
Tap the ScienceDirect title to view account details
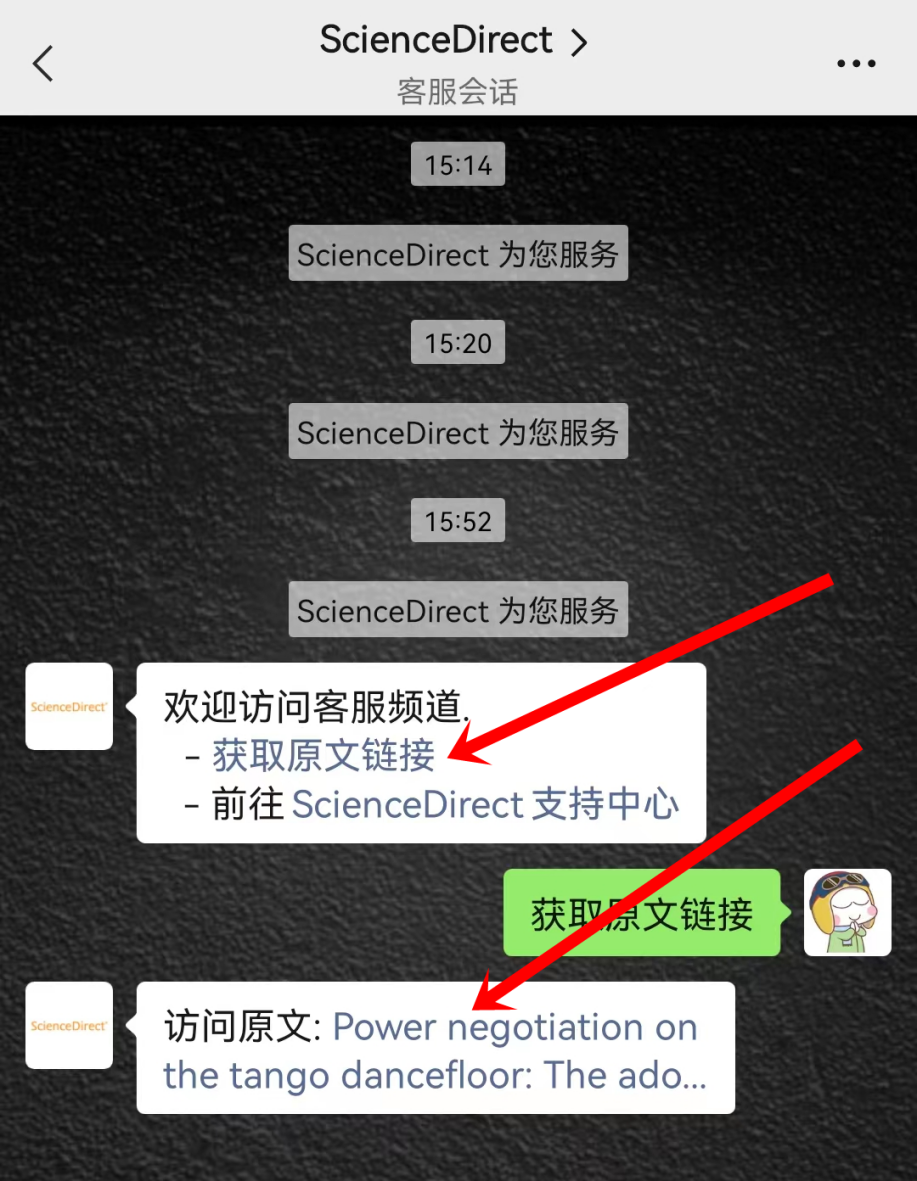point(435,40)
